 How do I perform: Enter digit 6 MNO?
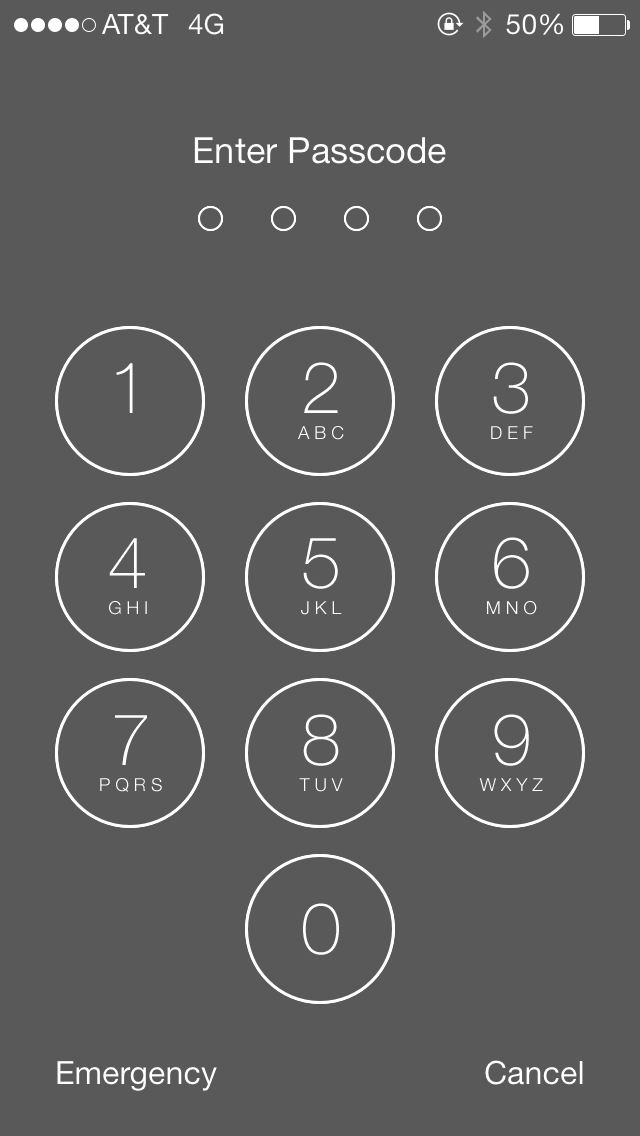coord(510,577)
